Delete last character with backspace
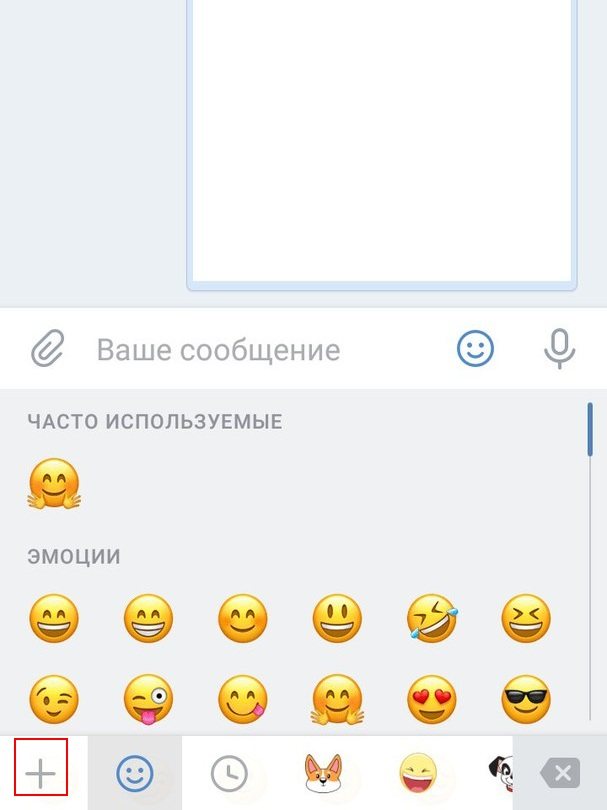Screen dimensions: 607x810 click(560, 773)
